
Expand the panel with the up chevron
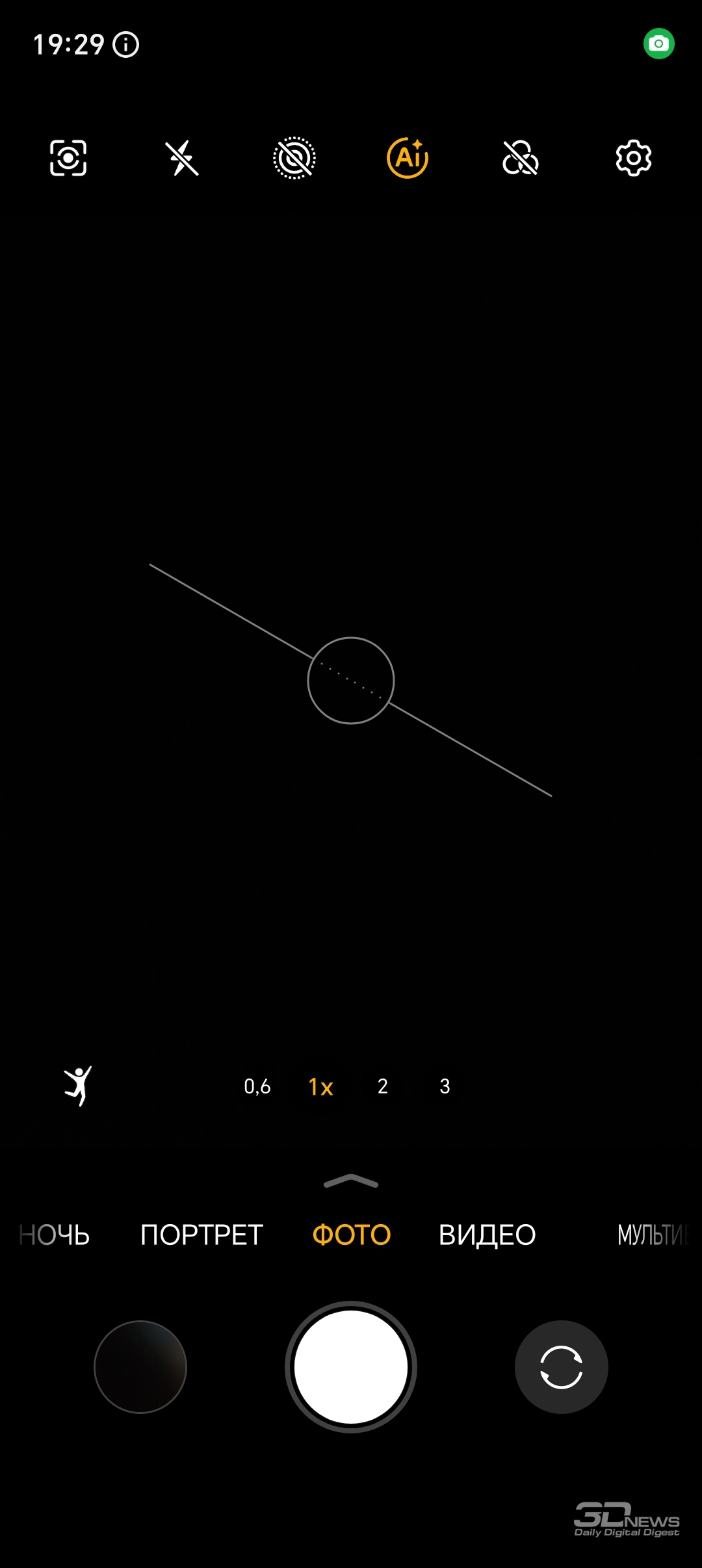point(351,1181)
